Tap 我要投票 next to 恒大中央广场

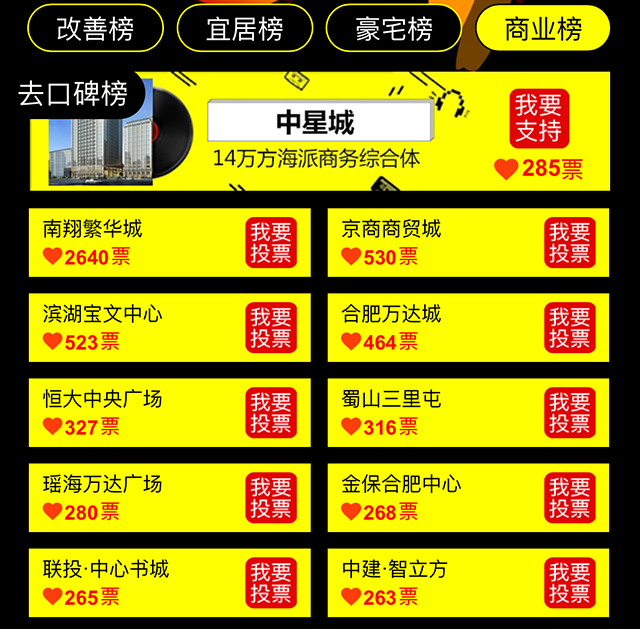click(x=271, y=413)
